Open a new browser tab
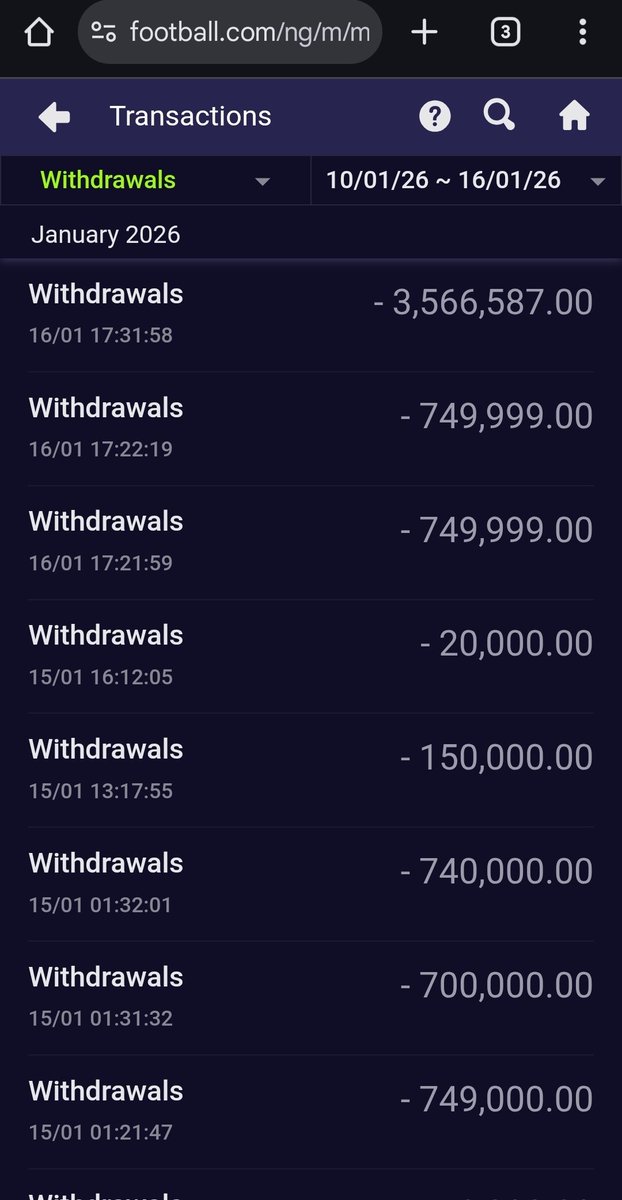 (424, 33)
